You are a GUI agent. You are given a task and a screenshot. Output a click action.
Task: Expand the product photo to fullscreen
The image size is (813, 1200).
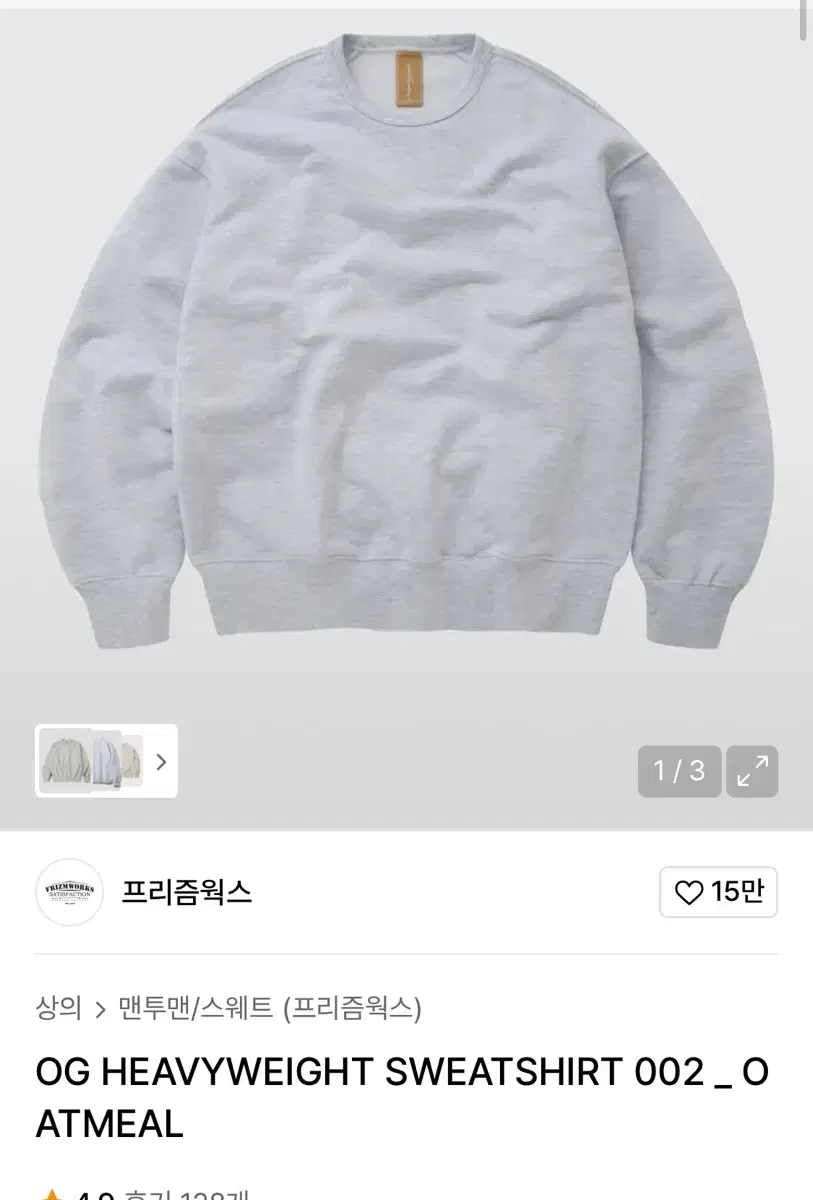[752, 771]
